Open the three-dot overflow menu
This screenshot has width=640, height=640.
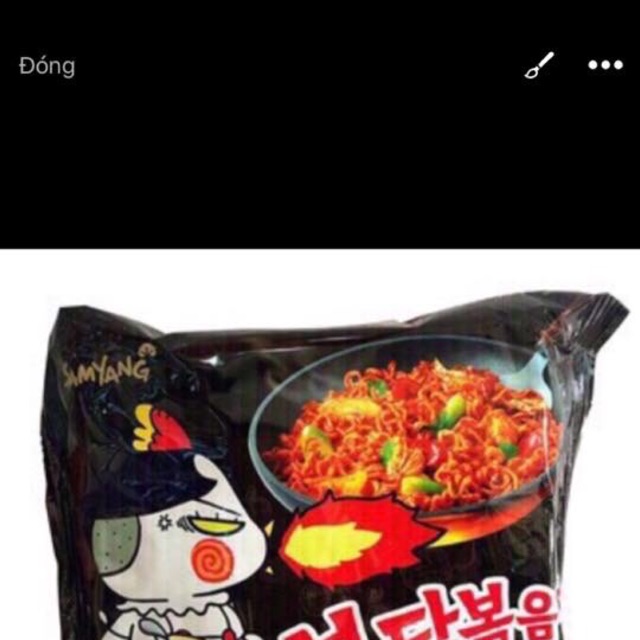605,66
